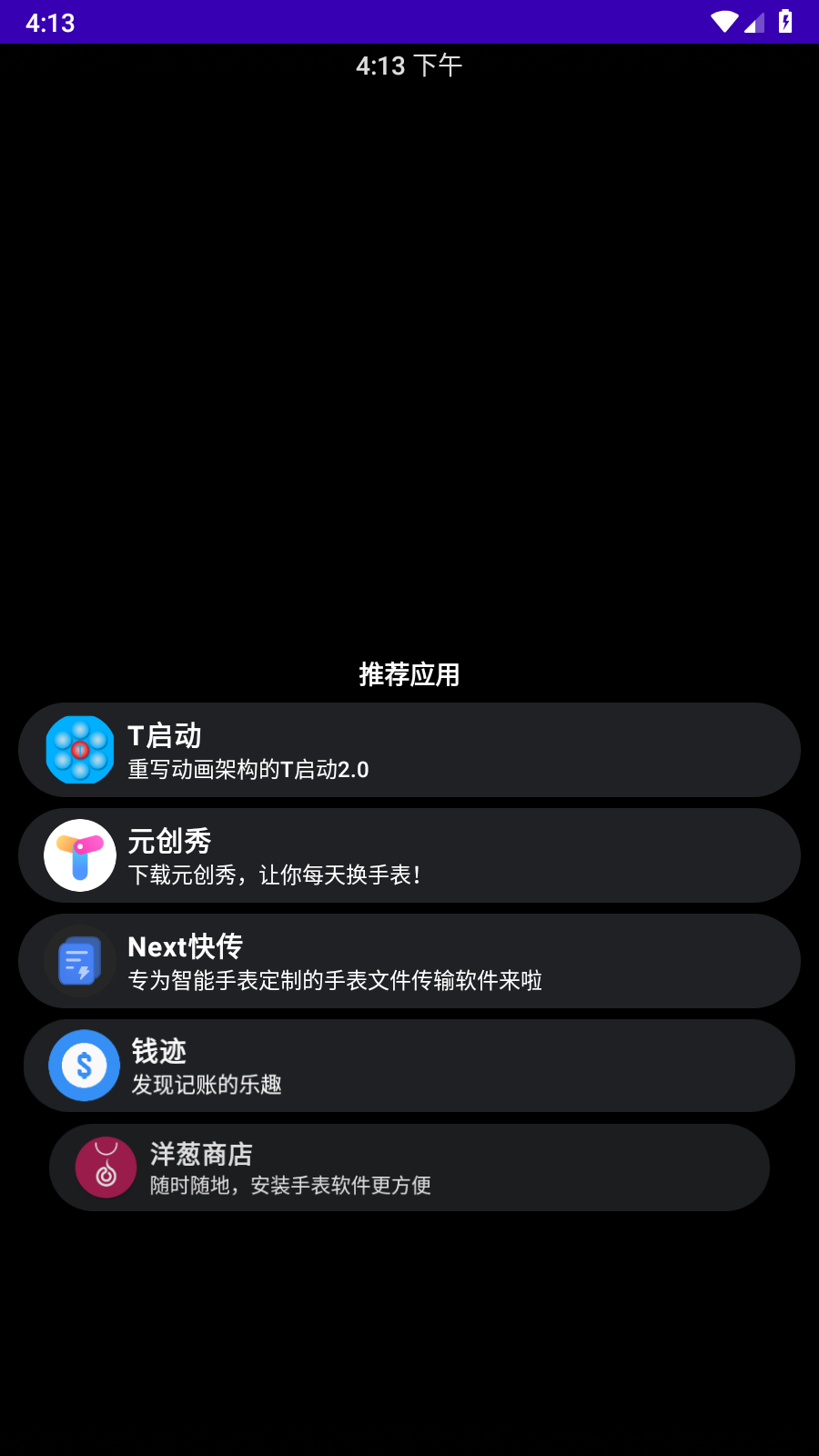The width and height of the screenshot is (819, 1456).
Task: Open the Next快传 app entry
Action: [x=409, y=961]
